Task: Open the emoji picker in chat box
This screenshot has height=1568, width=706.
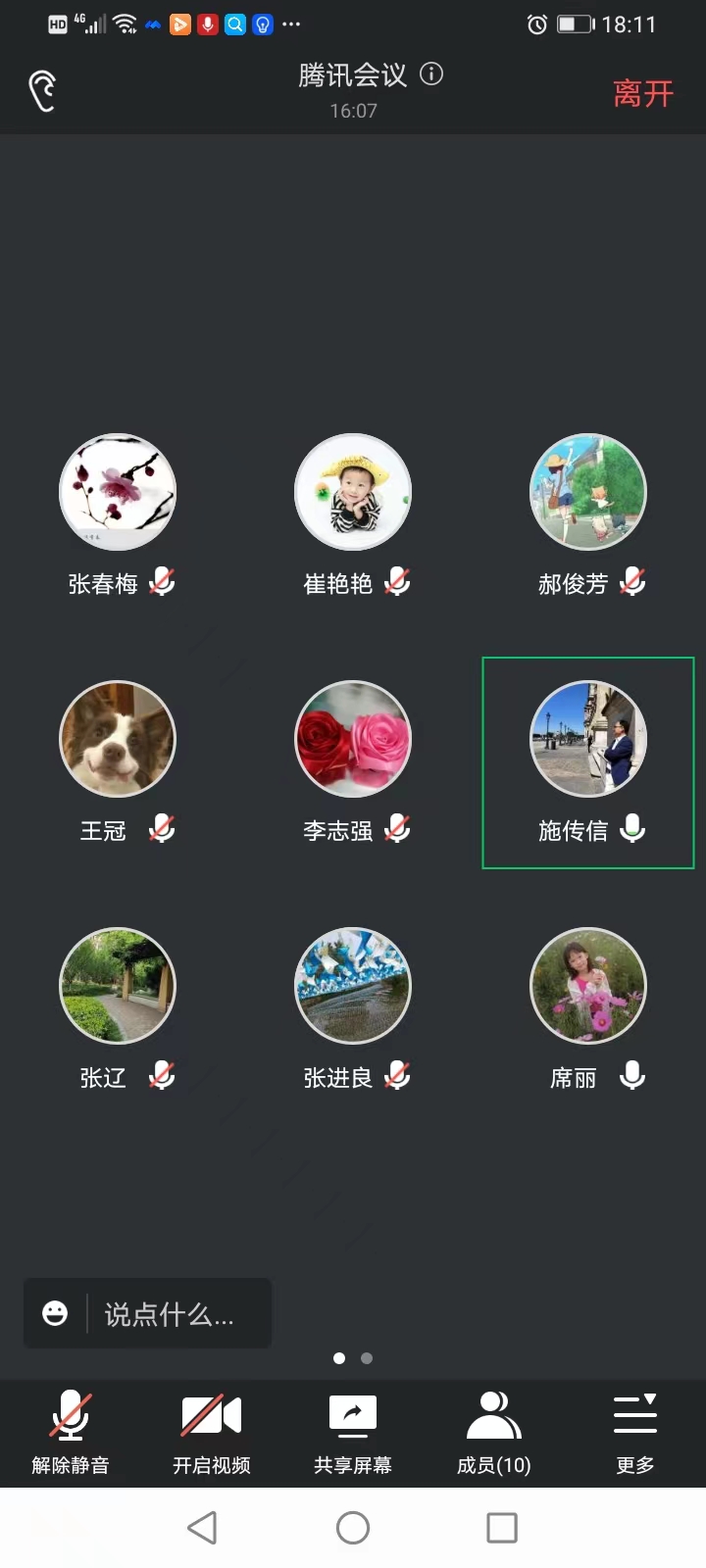Action: pos(55,1313)
